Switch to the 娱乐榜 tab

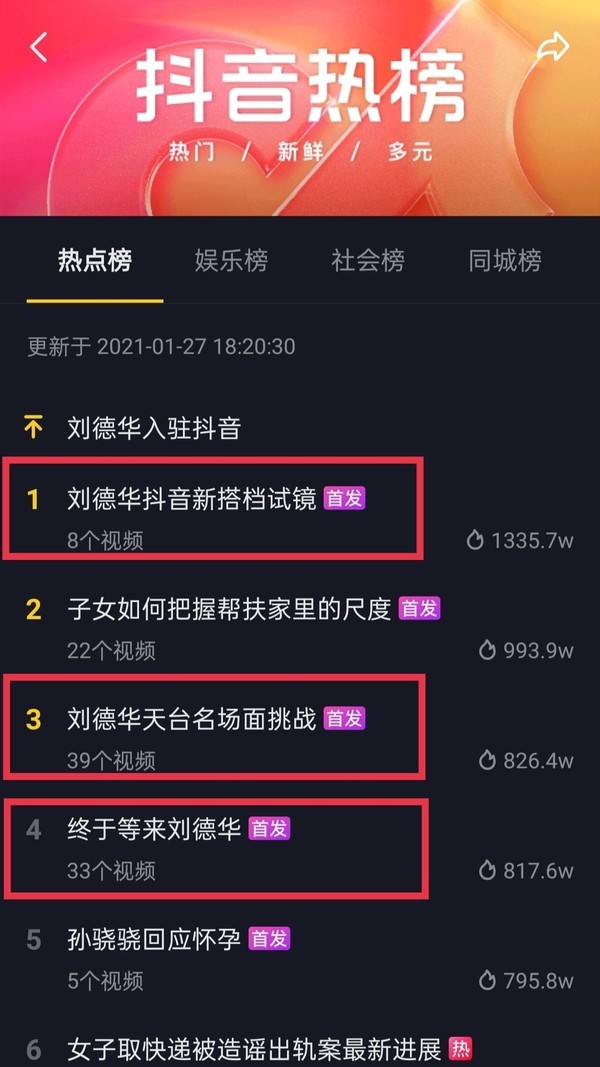pyautogui.click(x=231, y=262)
